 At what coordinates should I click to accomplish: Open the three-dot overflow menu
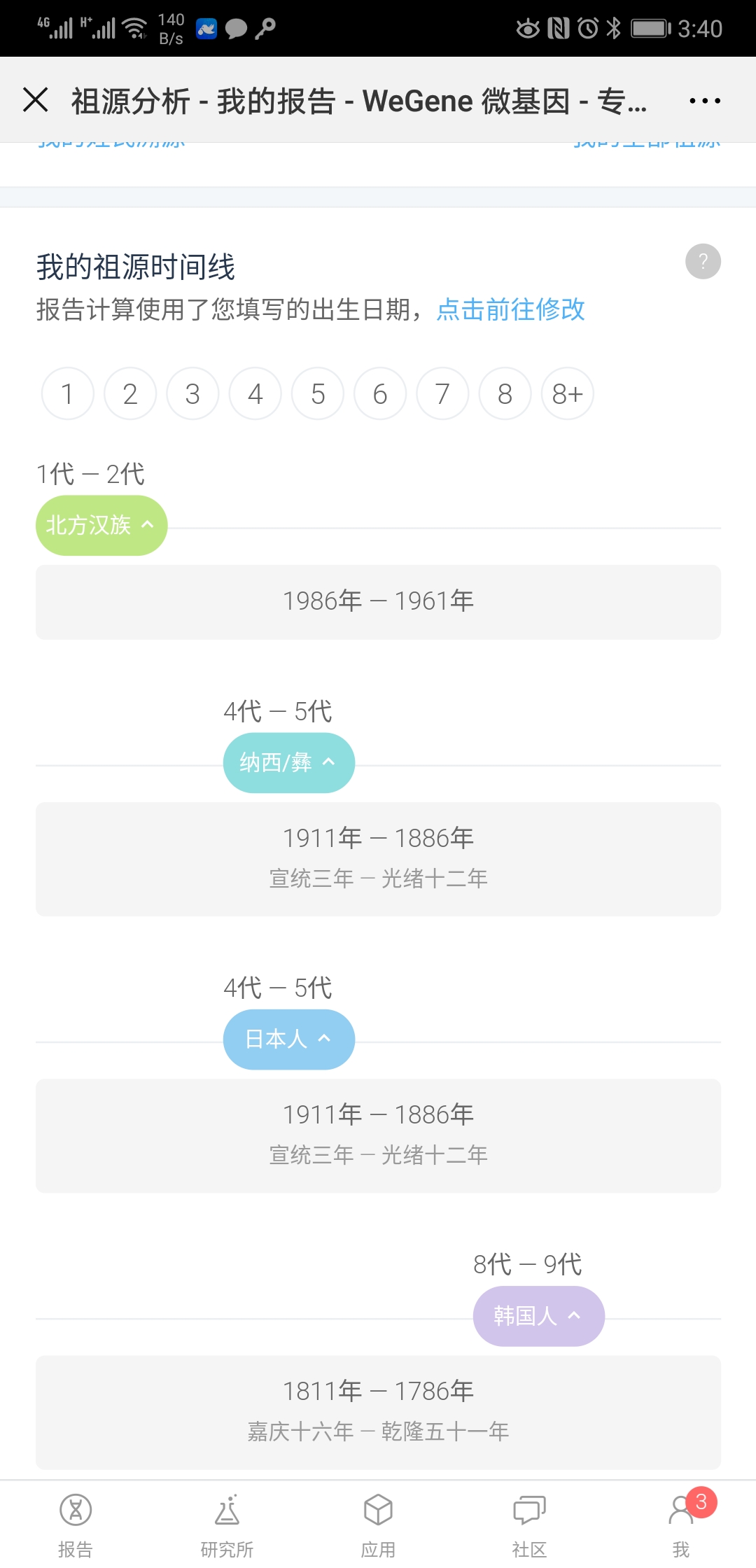[704, 101]
